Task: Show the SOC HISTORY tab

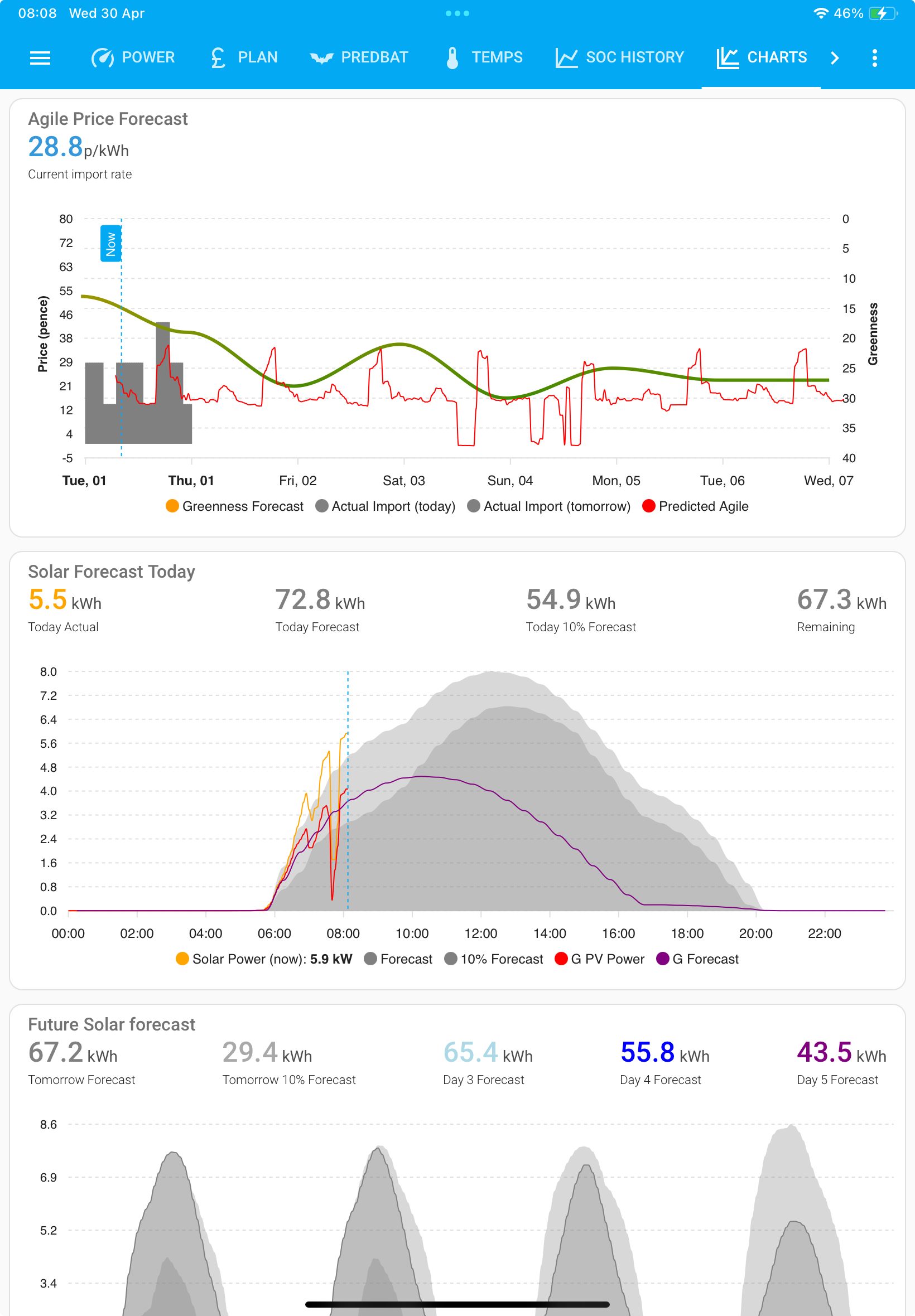Action: point(620,57)
